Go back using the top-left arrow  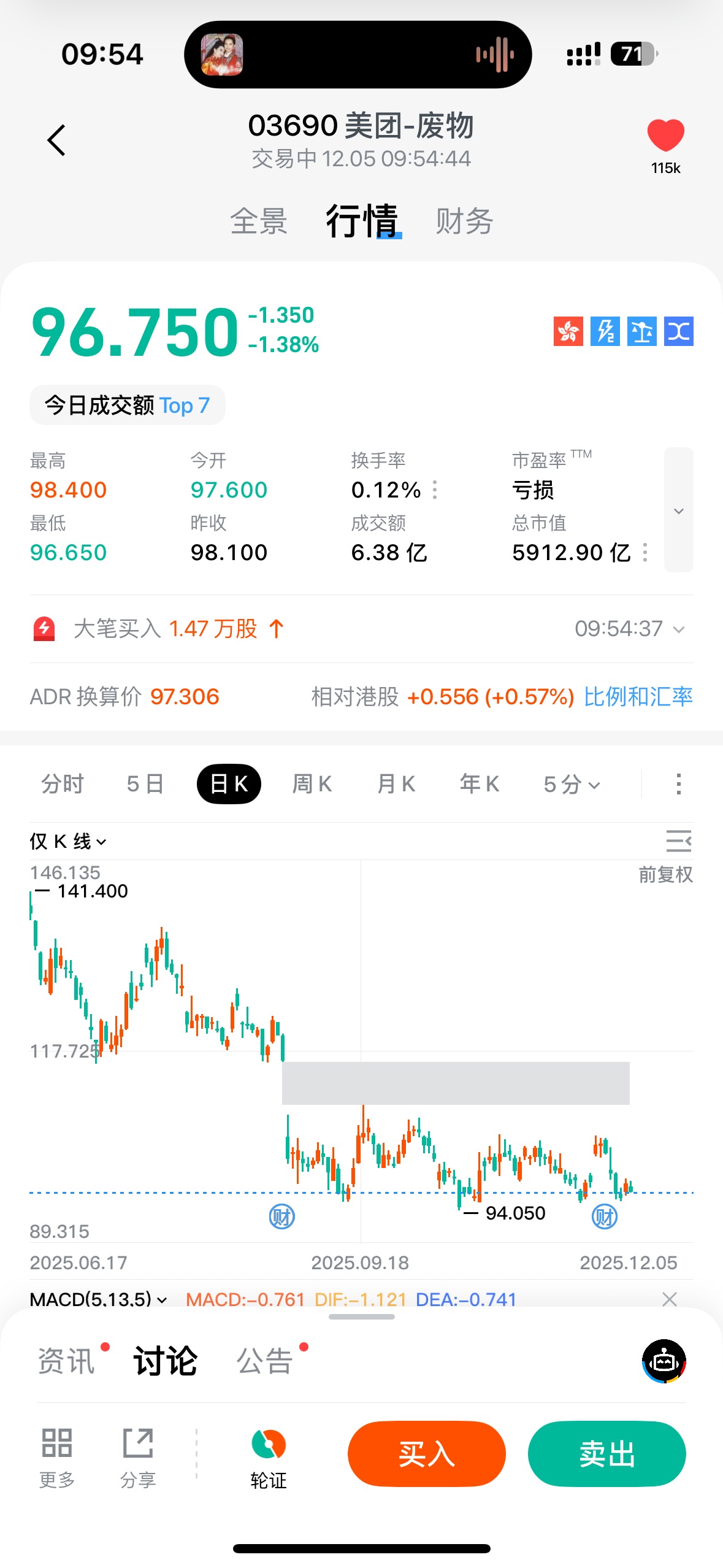pyautogui.click(x=56, y=140)
